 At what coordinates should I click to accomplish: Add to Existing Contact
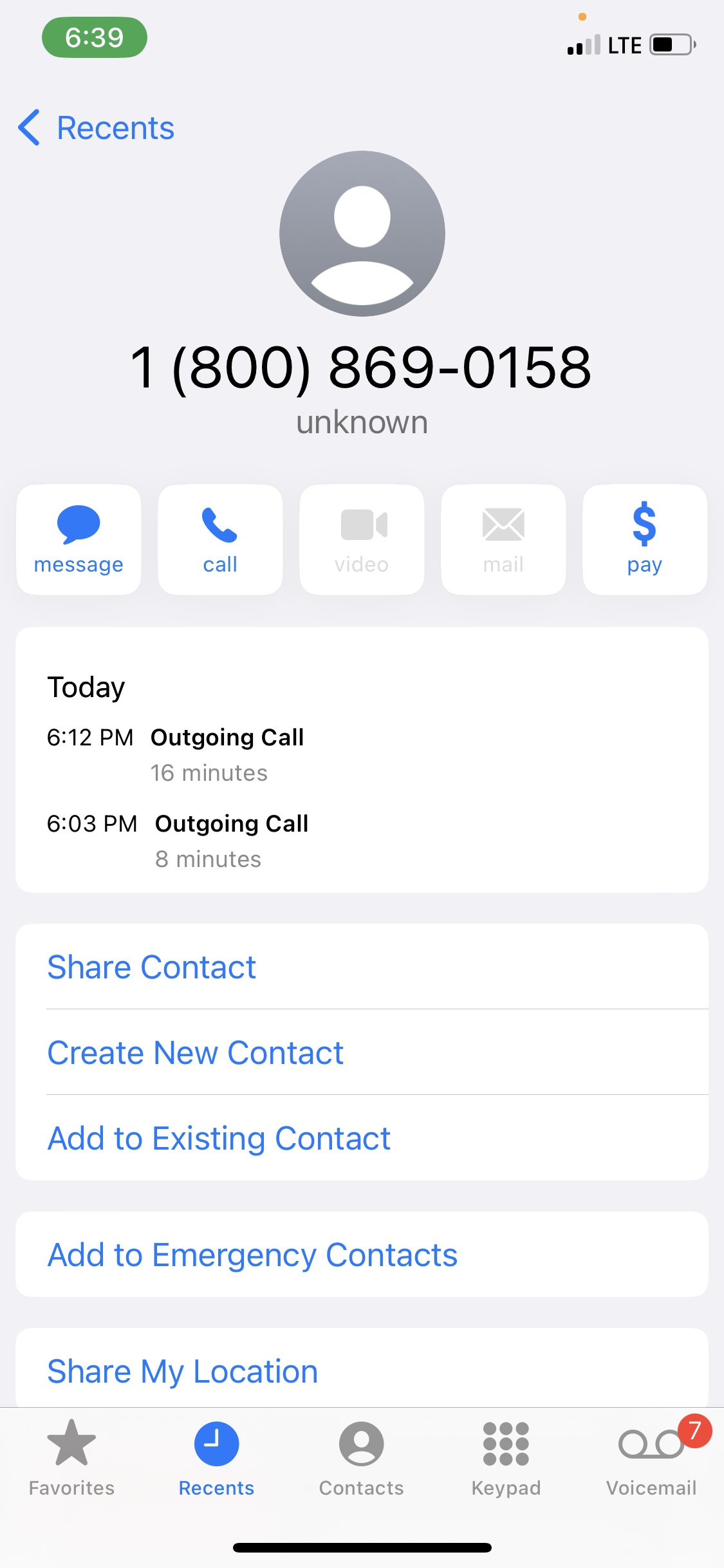[x=219, y=1138]
